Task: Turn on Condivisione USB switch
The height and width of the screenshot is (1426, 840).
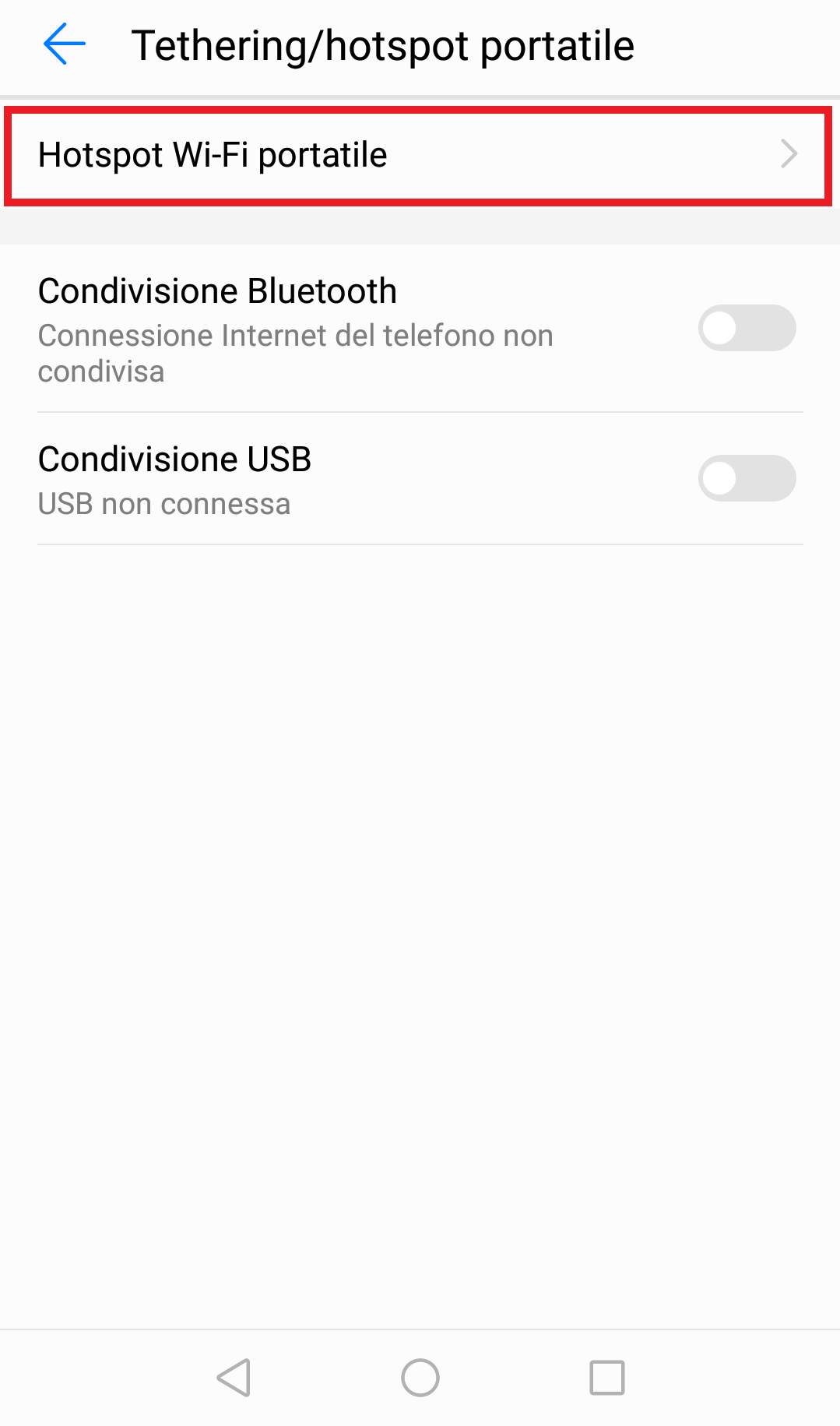Action: pos(747,478)
